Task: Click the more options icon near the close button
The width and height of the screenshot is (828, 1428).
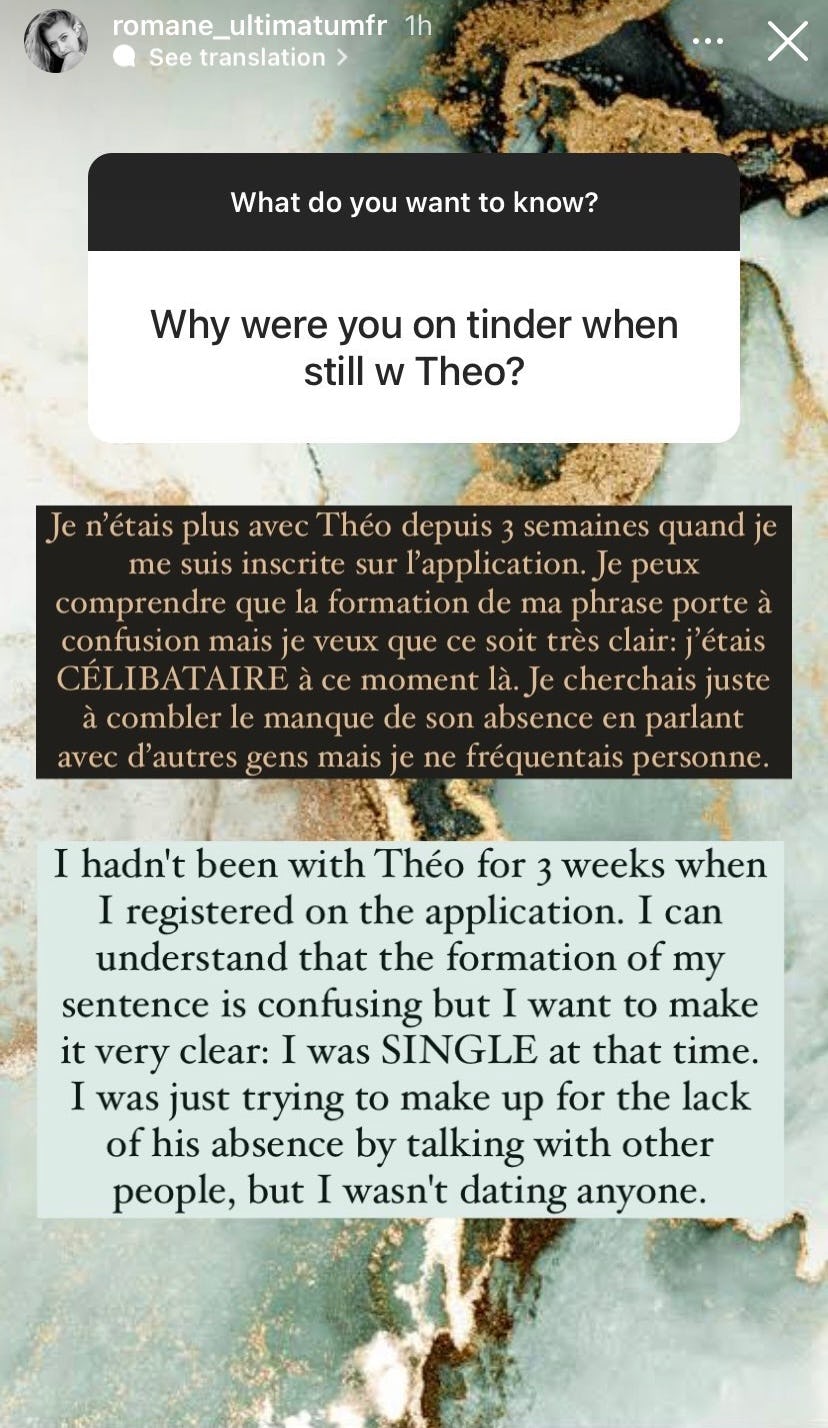Action: pos(709,39)
